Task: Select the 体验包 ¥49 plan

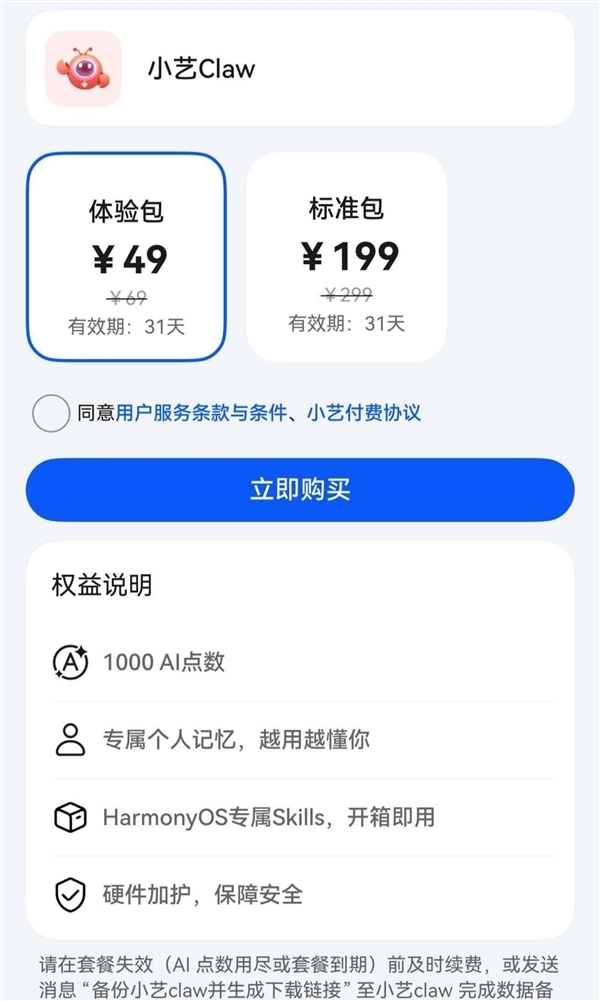Action: (126, 257)
